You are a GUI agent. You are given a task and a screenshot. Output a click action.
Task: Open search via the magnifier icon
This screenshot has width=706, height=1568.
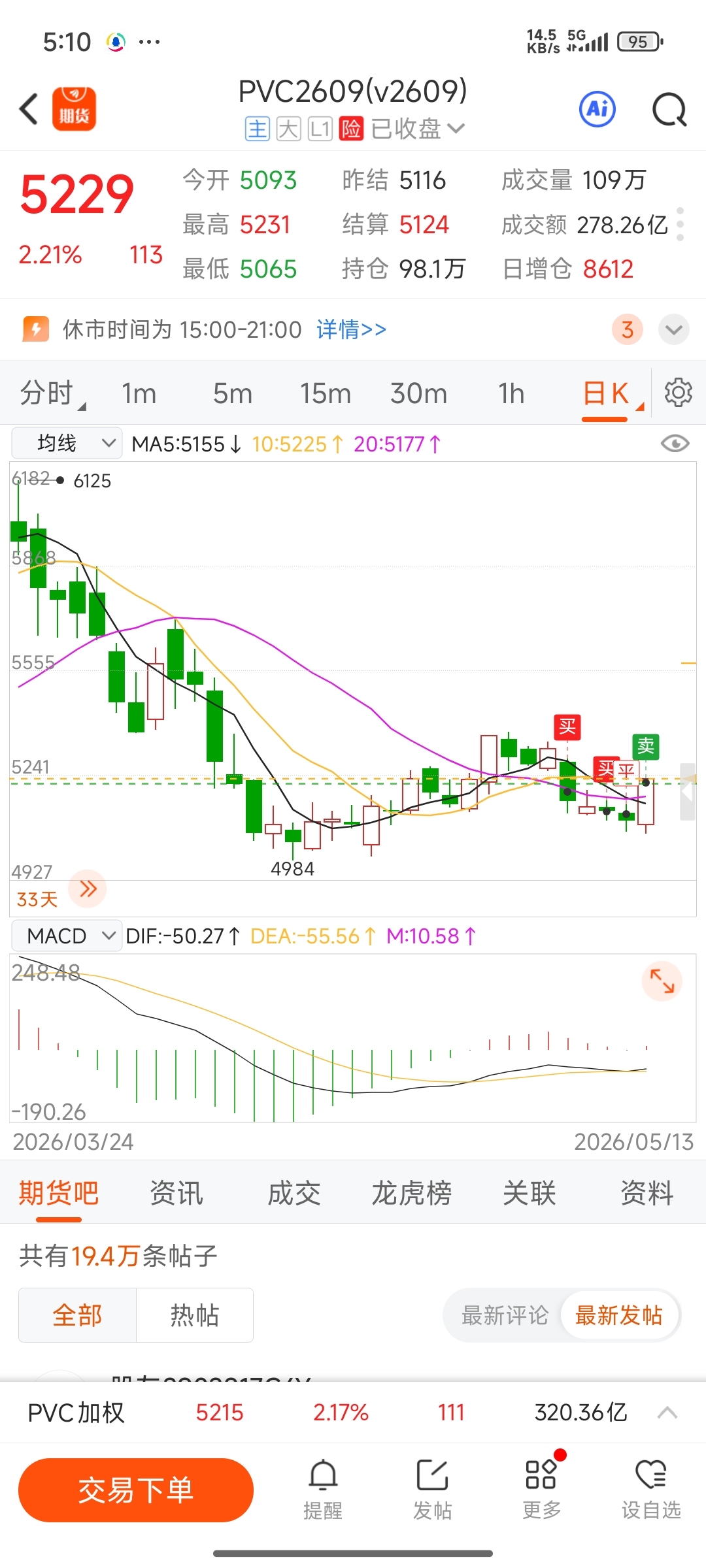(670, 109)
